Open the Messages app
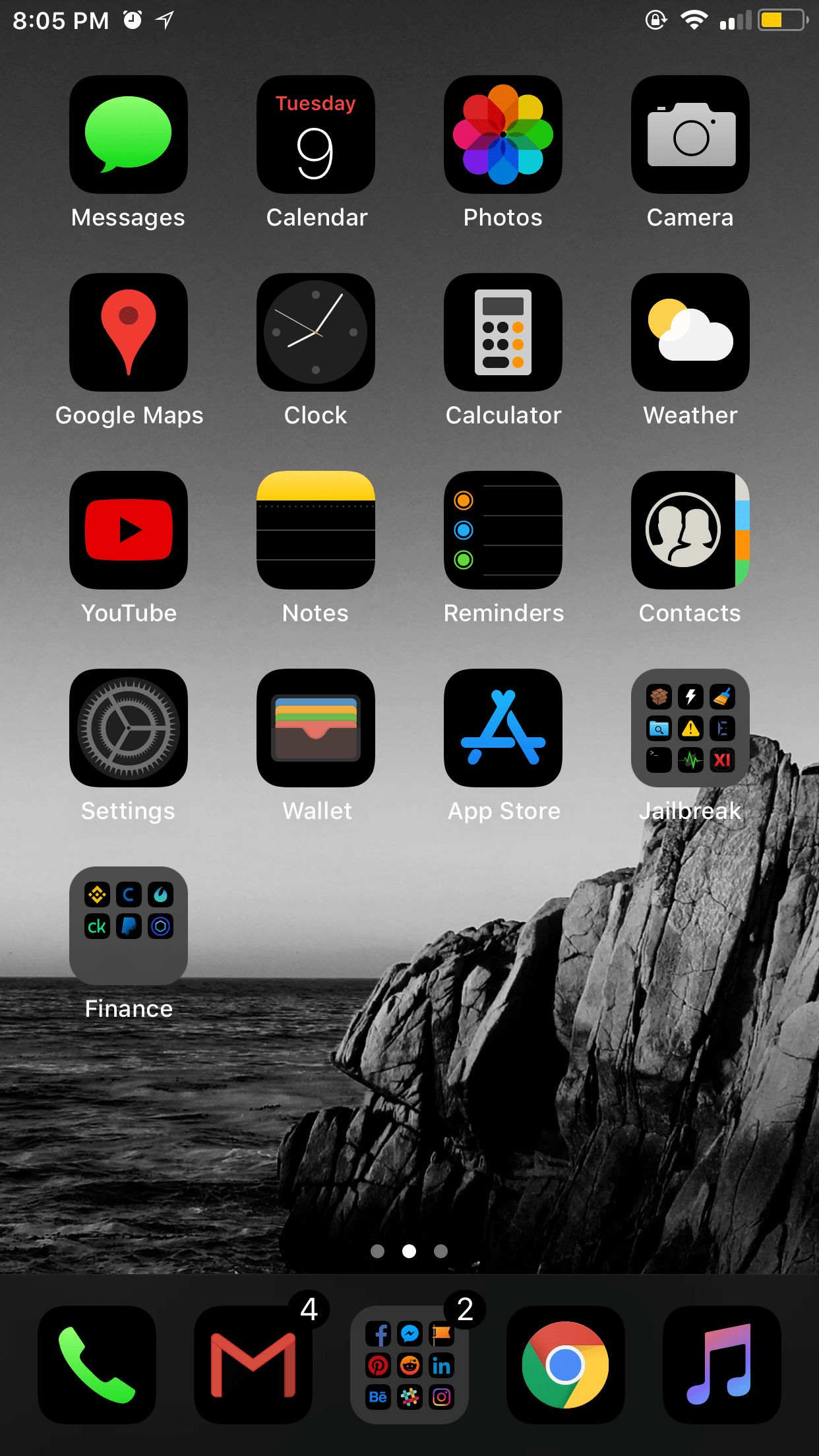The width and height of the screenshot is (819, 1456). pyautogui.click(x=129, y=135)
